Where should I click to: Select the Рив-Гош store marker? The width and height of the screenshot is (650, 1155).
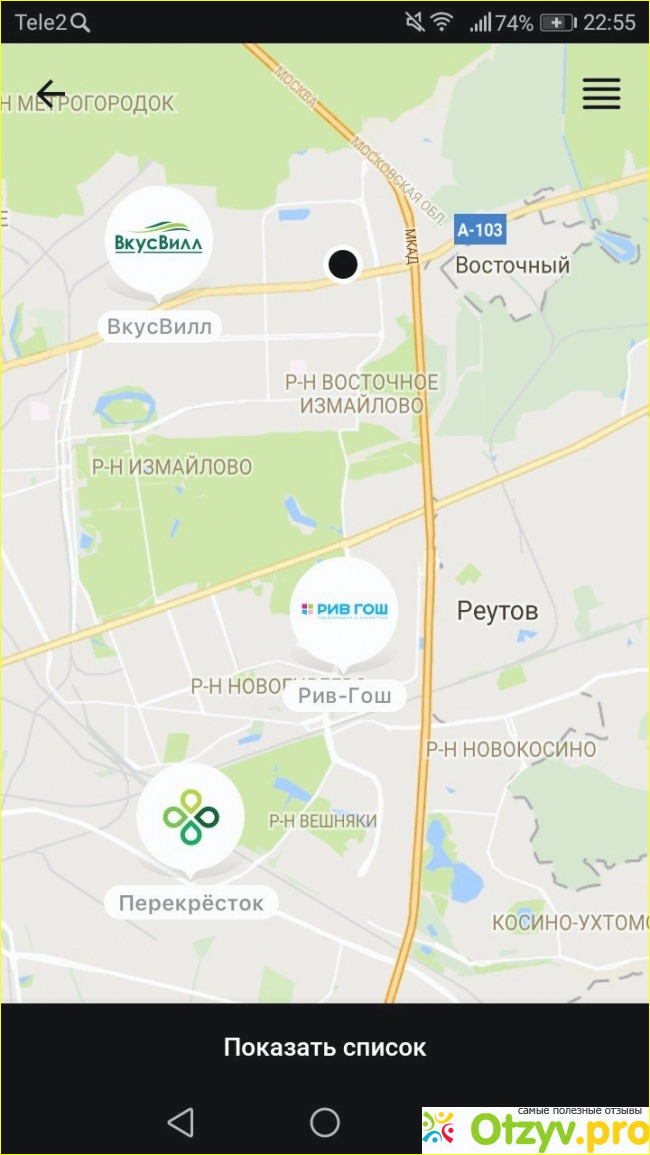point(344,611)
